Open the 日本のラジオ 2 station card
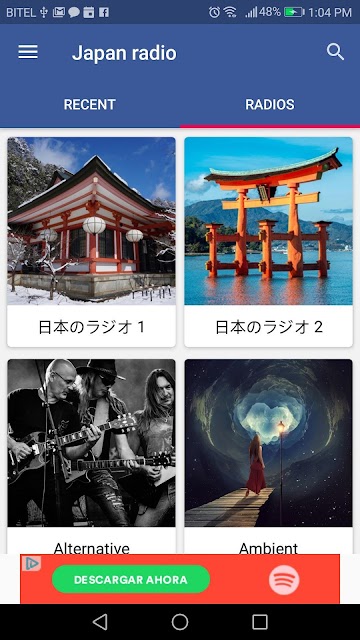 coord(268,242)
